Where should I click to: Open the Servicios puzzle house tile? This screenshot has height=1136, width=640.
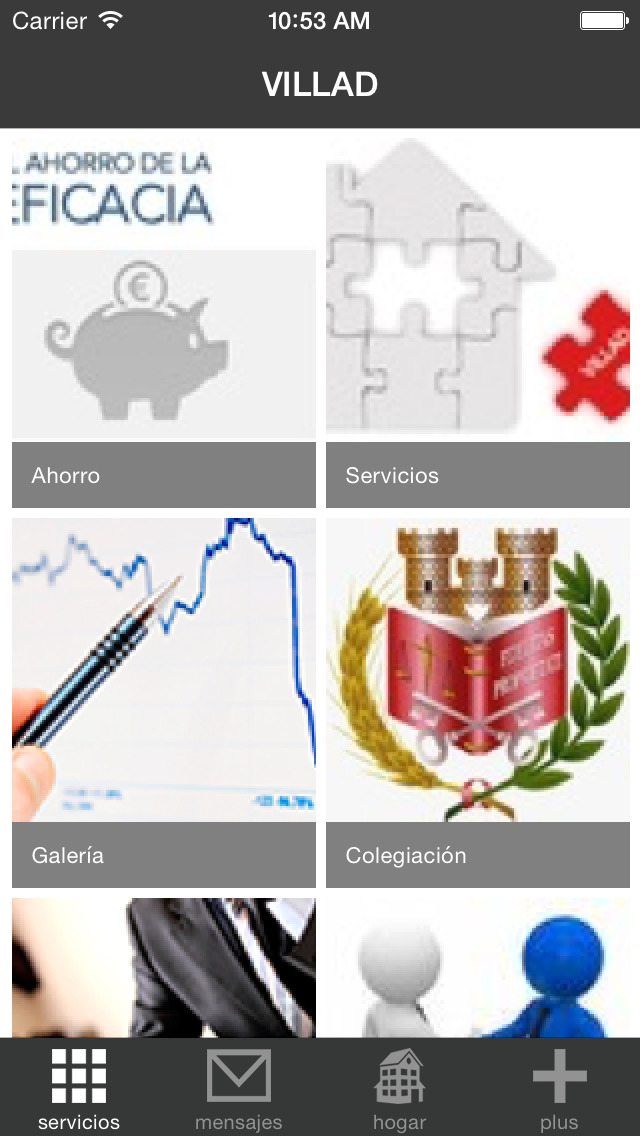(x=478, y=323)
